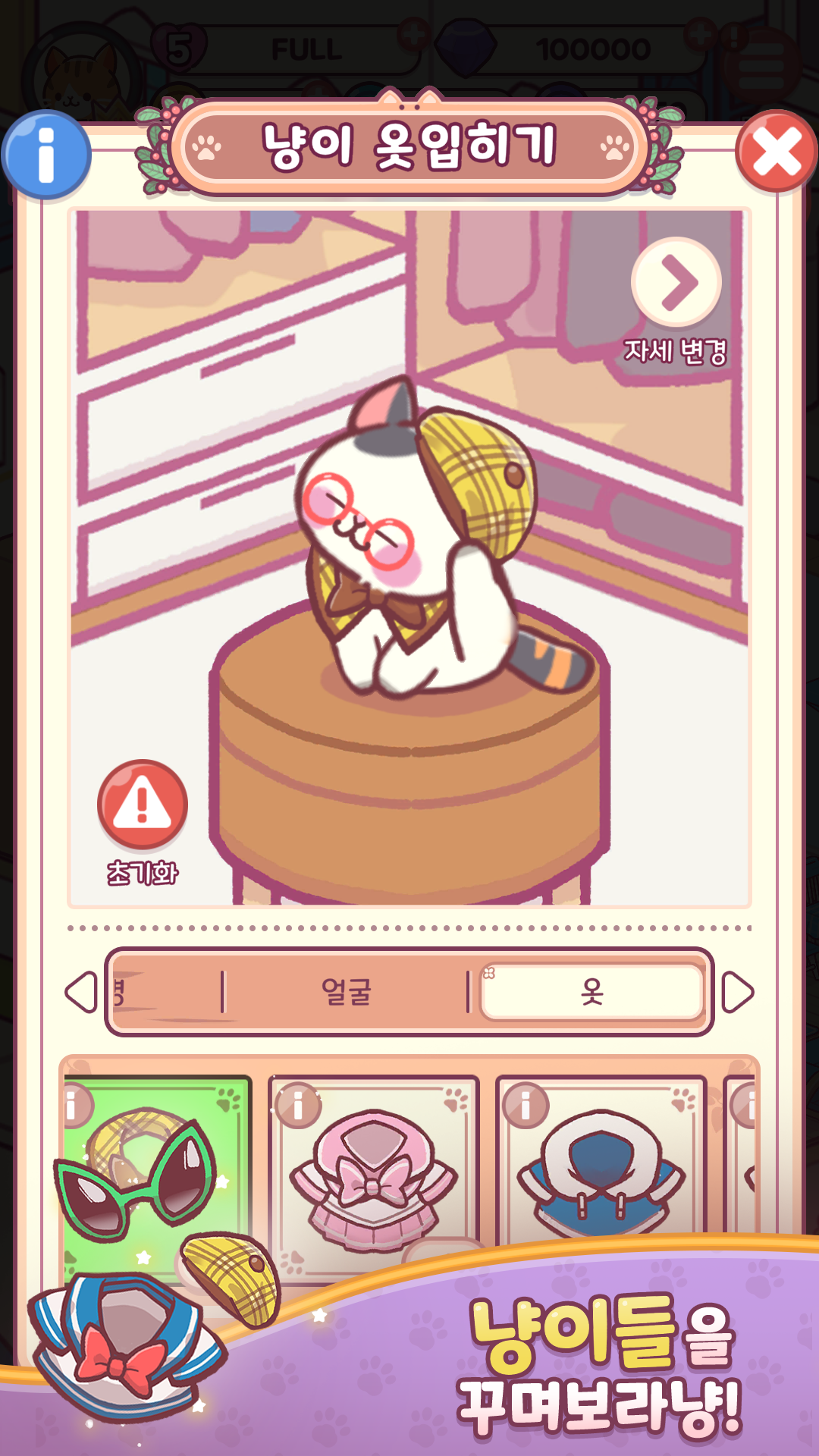View info for the blue hoodie
The image size is (819, 1456).
point(525,1105)
